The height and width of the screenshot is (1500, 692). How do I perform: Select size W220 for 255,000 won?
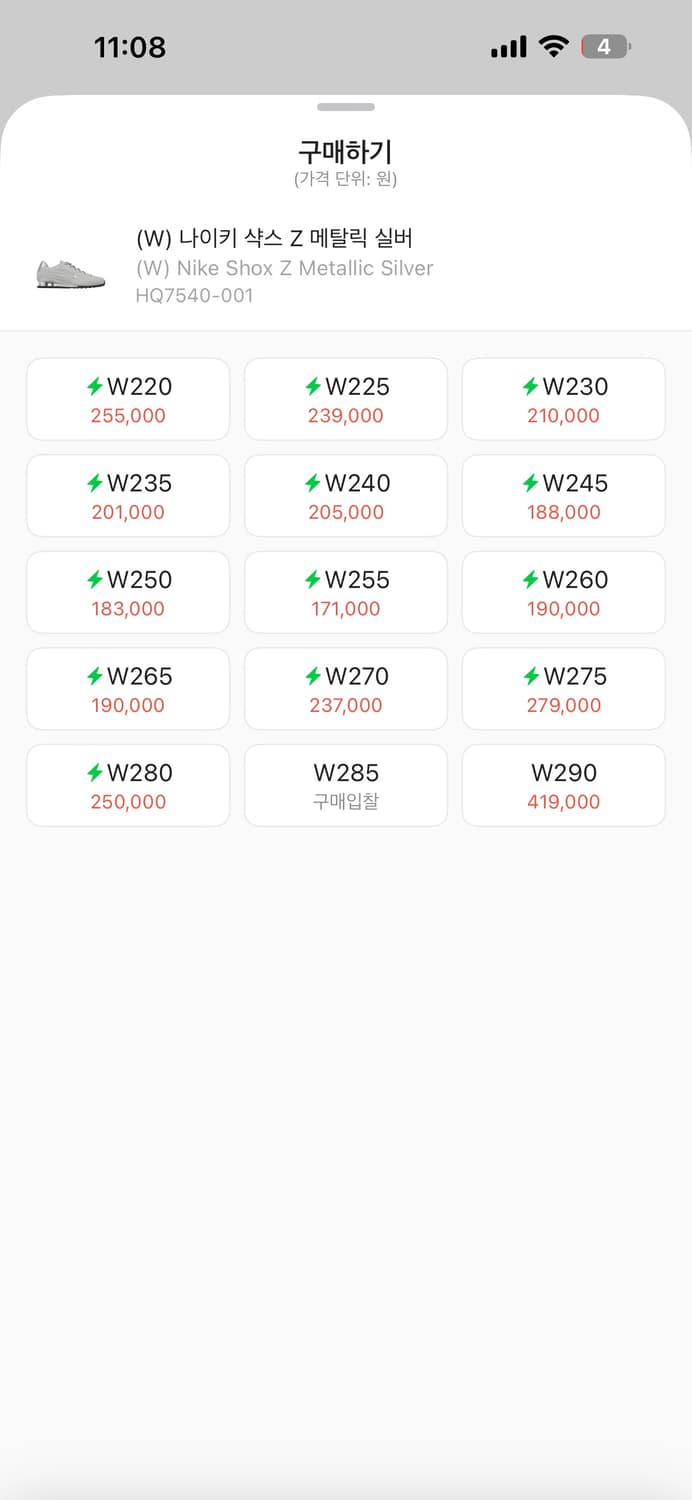coord(128,399)
